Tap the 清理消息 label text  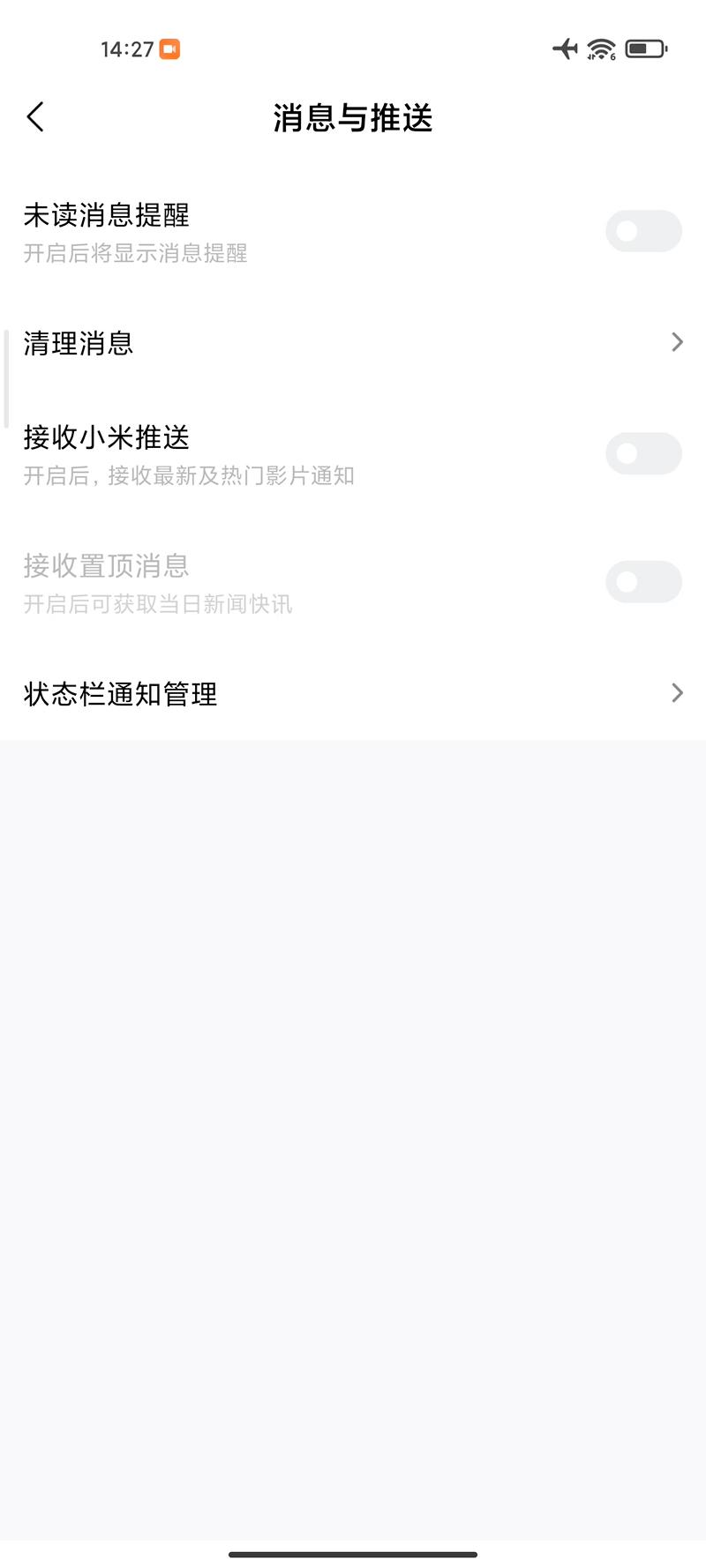pos(79,344)
